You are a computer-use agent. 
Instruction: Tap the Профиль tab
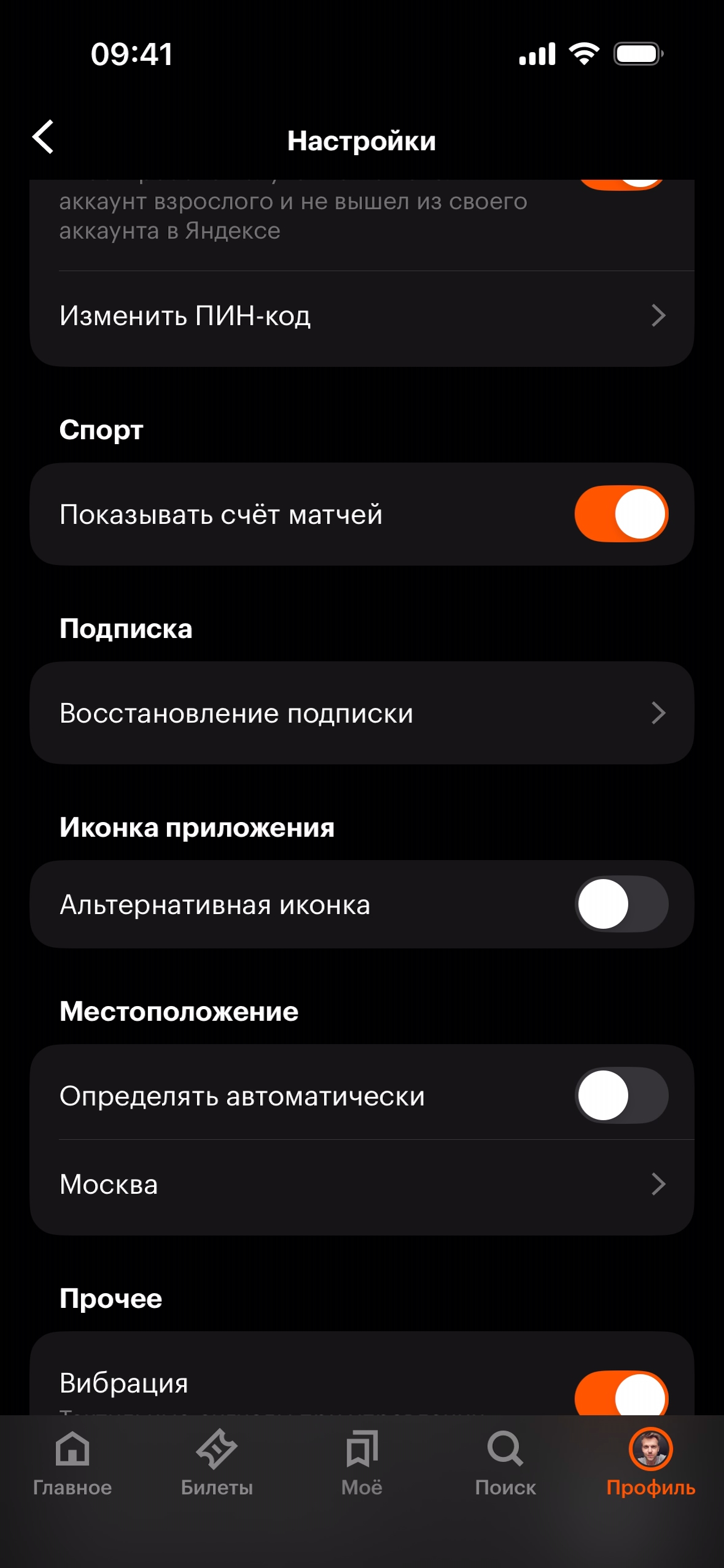tap(650, 1463)
